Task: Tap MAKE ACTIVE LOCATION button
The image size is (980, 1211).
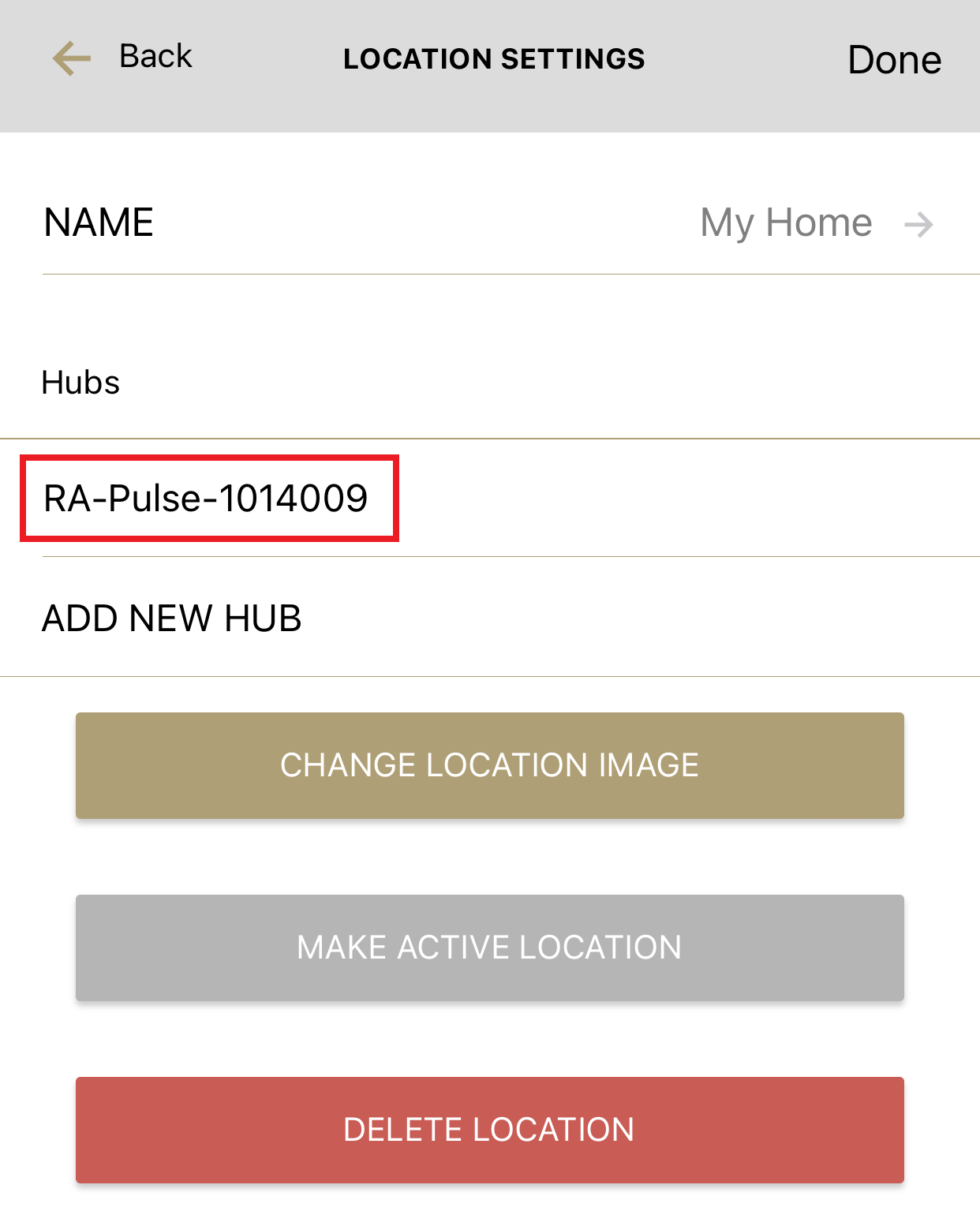Action: 489,947
